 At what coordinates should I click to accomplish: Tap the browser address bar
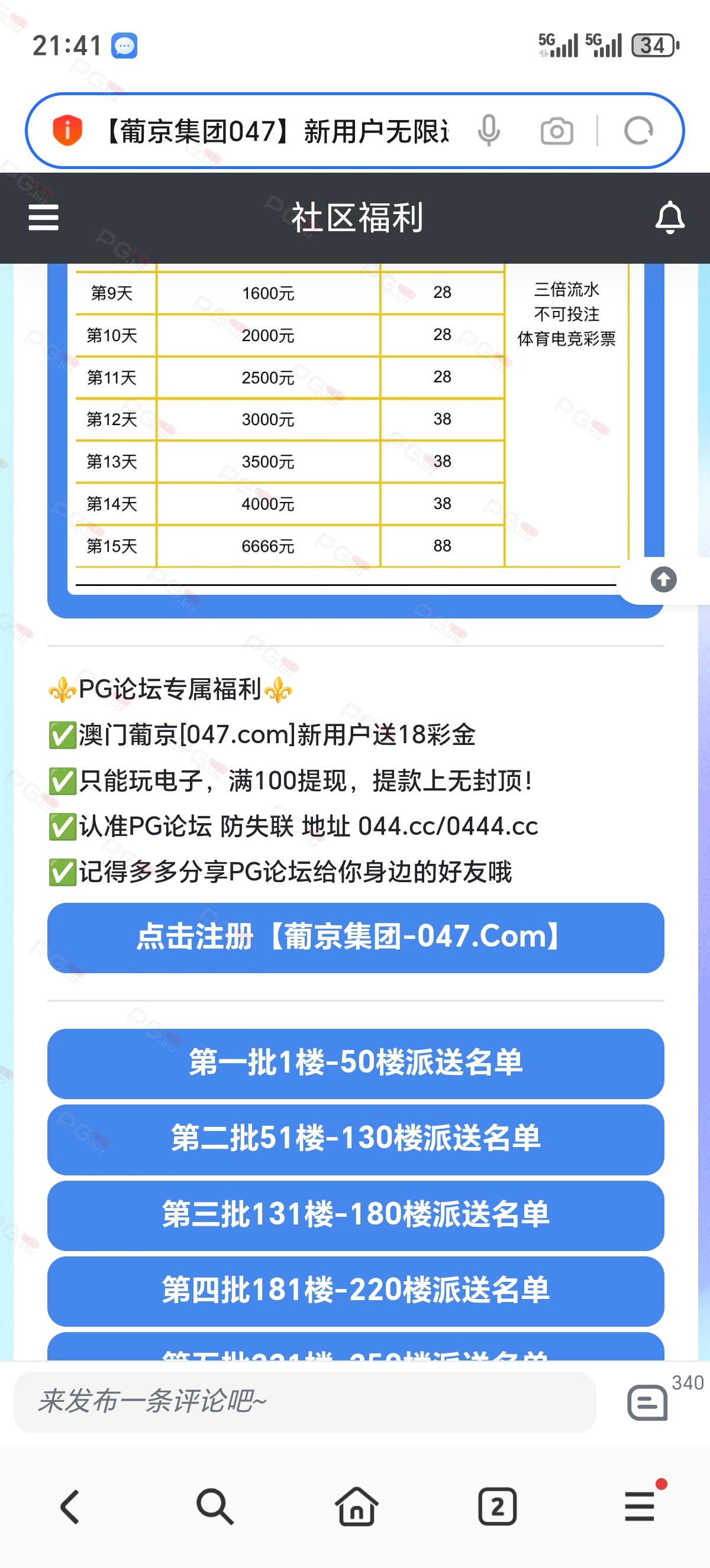point(274,131)
